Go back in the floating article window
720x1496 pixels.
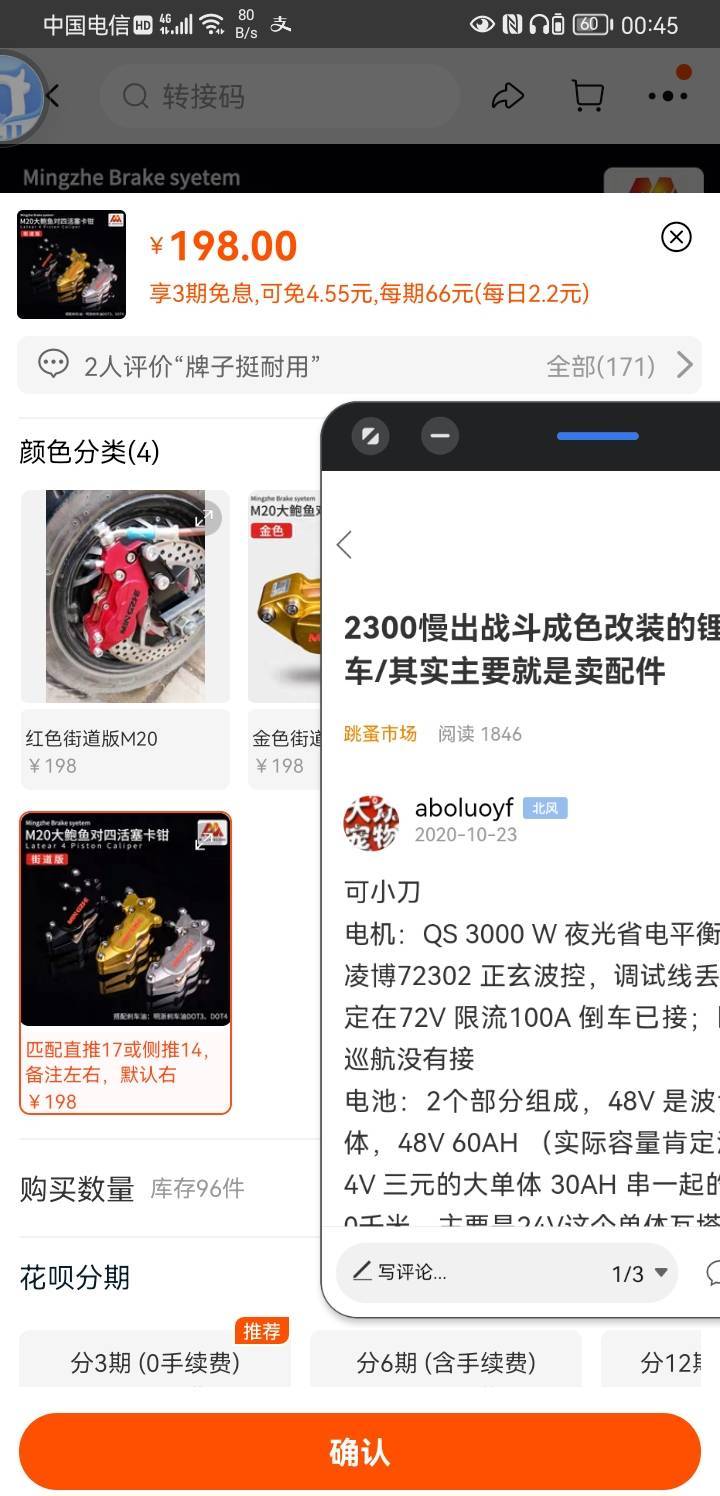(345, 545)
